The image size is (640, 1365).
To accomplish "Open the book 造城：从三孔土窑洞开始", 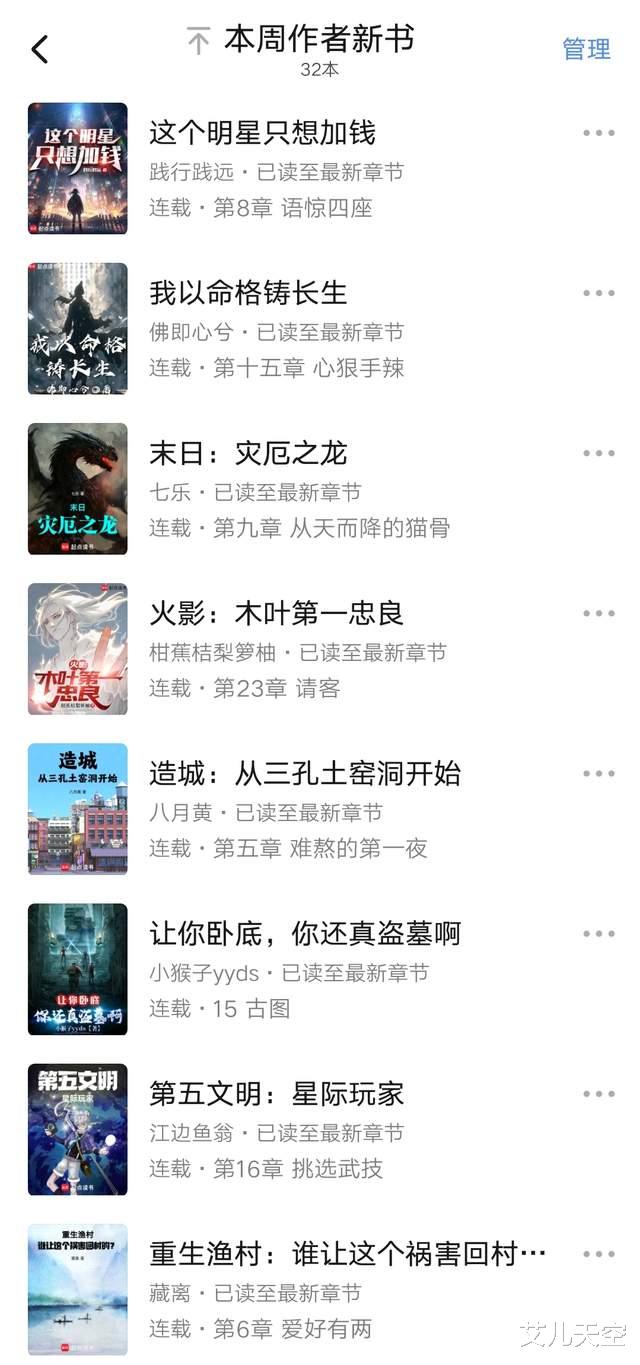I will 305,773.
